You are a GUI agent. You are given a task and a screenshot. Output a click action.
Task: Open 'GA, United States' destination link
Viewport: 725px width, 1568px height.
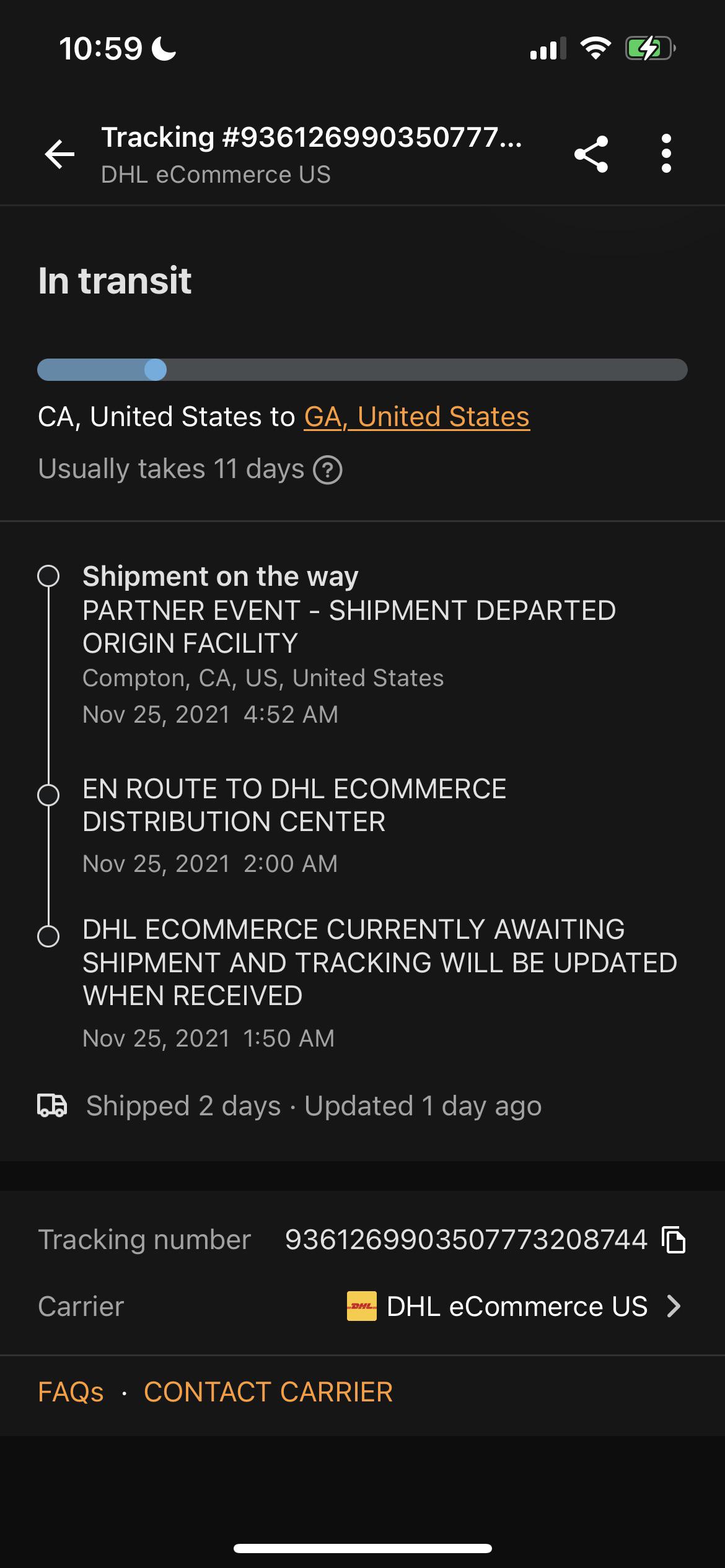point(415,417)
